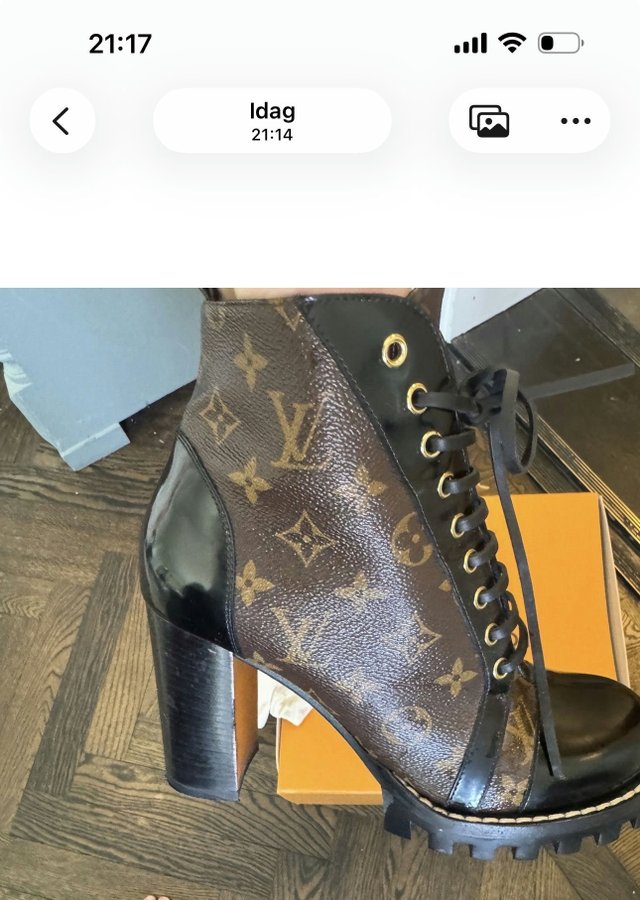The width and height of the screenshot is (640, 900).
Task: Go back using the back arrow
Action: (62, 121)
